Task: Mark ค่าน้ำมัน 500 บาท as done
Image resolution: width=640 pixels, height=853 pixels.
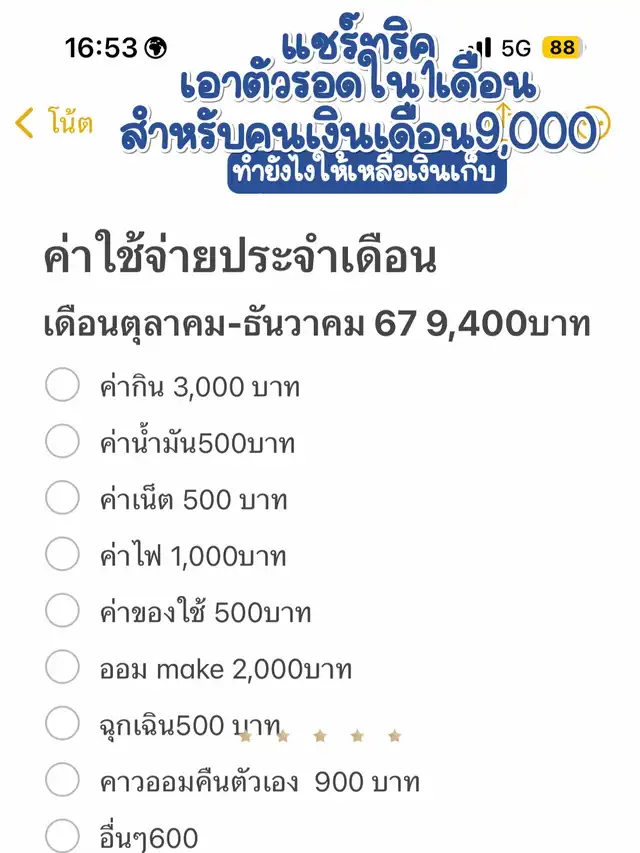Action: [62, 441]
